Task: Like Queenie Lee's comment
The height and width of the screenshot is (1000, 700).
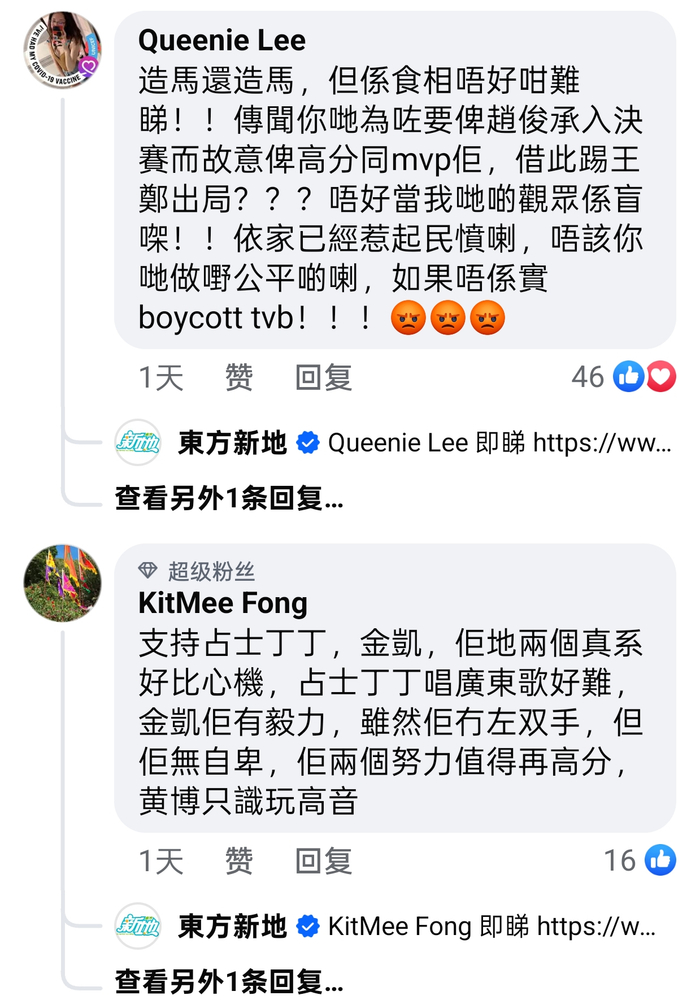Action: [x=239, y=377]
